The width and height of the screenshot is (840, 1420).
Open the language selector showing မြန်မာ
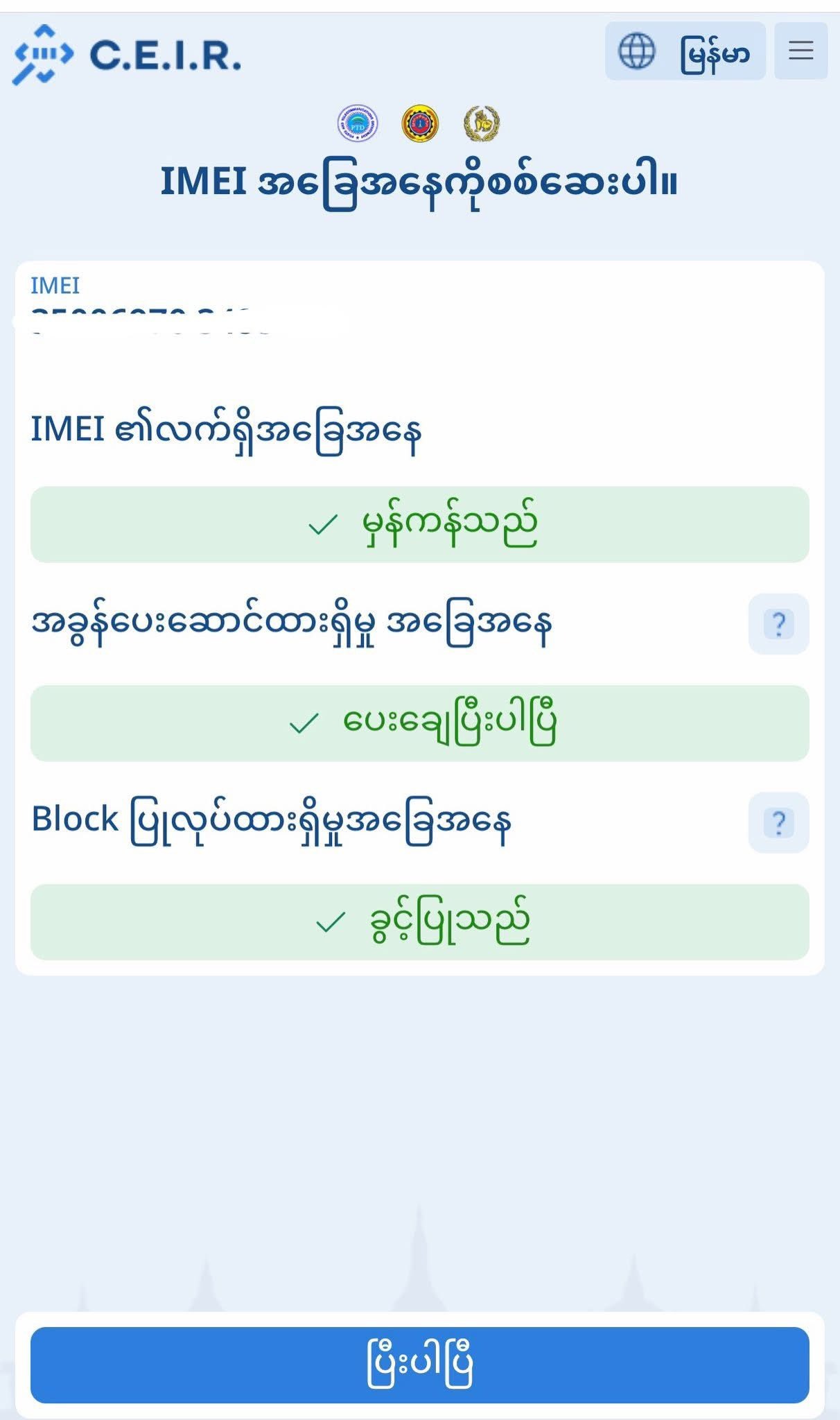(x=685, y=51)
